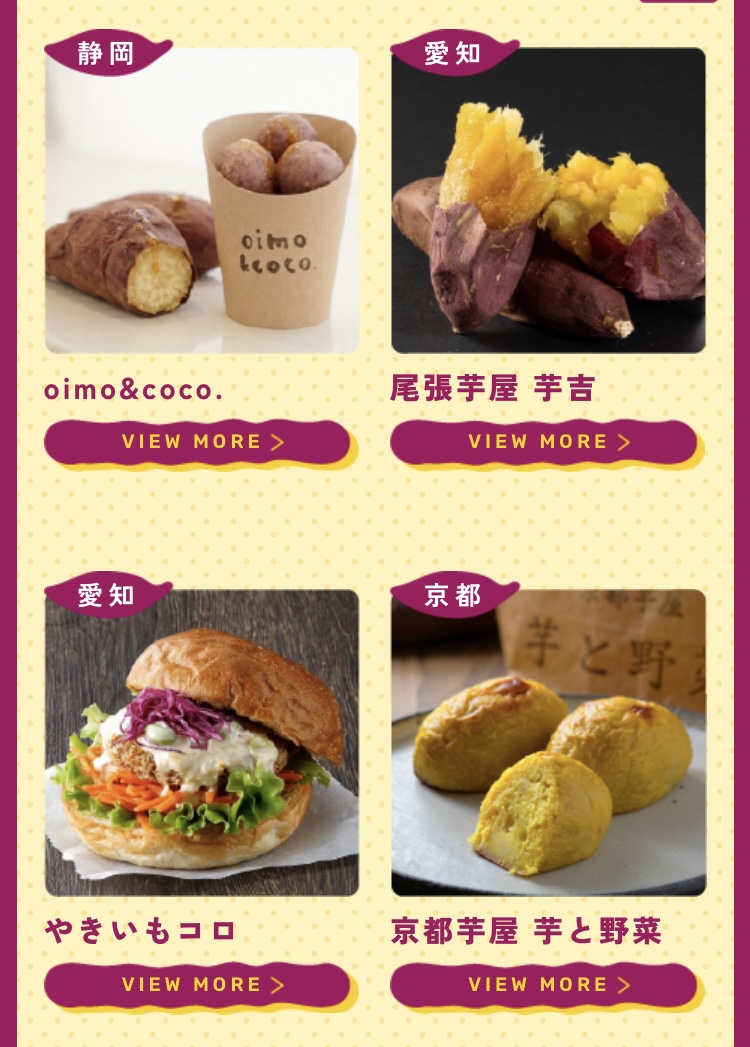Open the やきいもコロ burger photo
Image resolution: width=750 pixels, height=1047 pixels.
(x=202, y=743)
